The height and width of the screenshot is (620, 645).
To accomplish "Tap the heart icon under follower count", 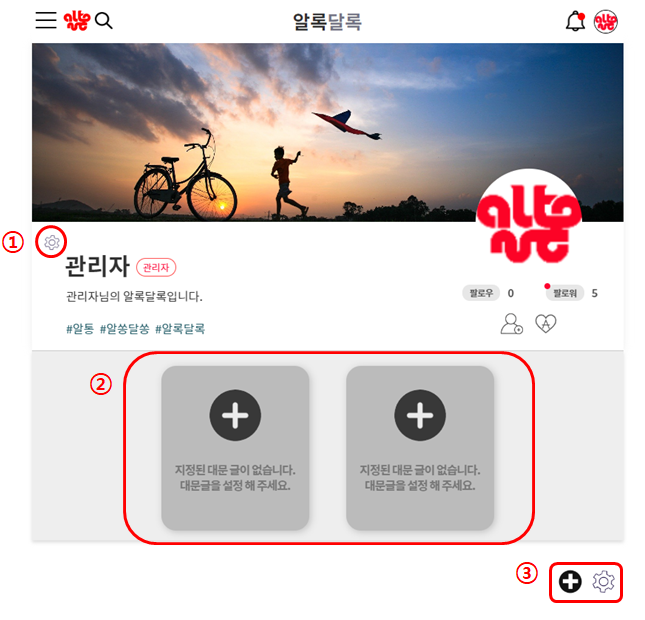I will click(x=545, y=324).
